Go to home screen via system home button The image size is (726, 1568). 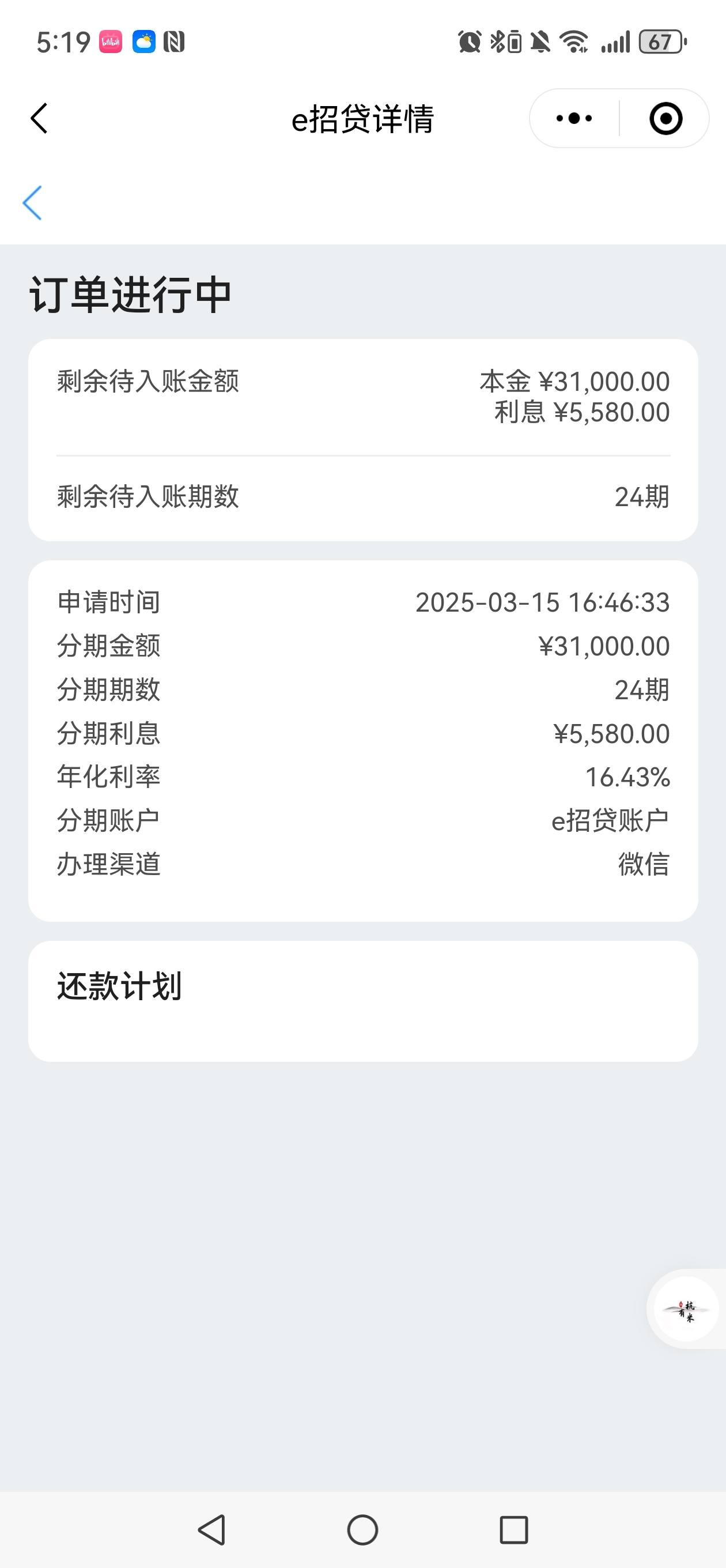pyautogui.click(x=362, y=1529)
